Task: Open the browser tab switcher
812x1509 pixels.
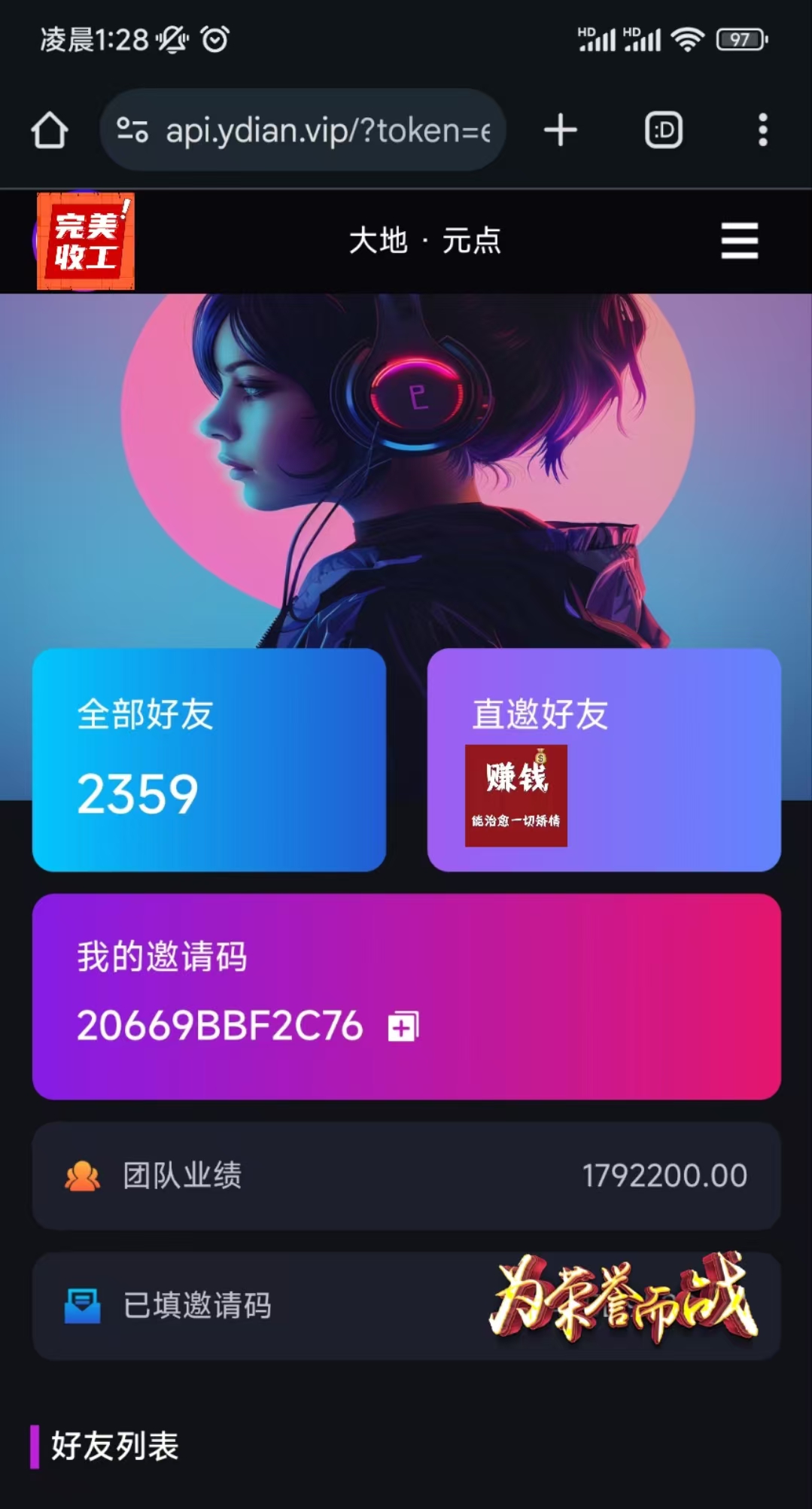Action: [x=664, y=130]
